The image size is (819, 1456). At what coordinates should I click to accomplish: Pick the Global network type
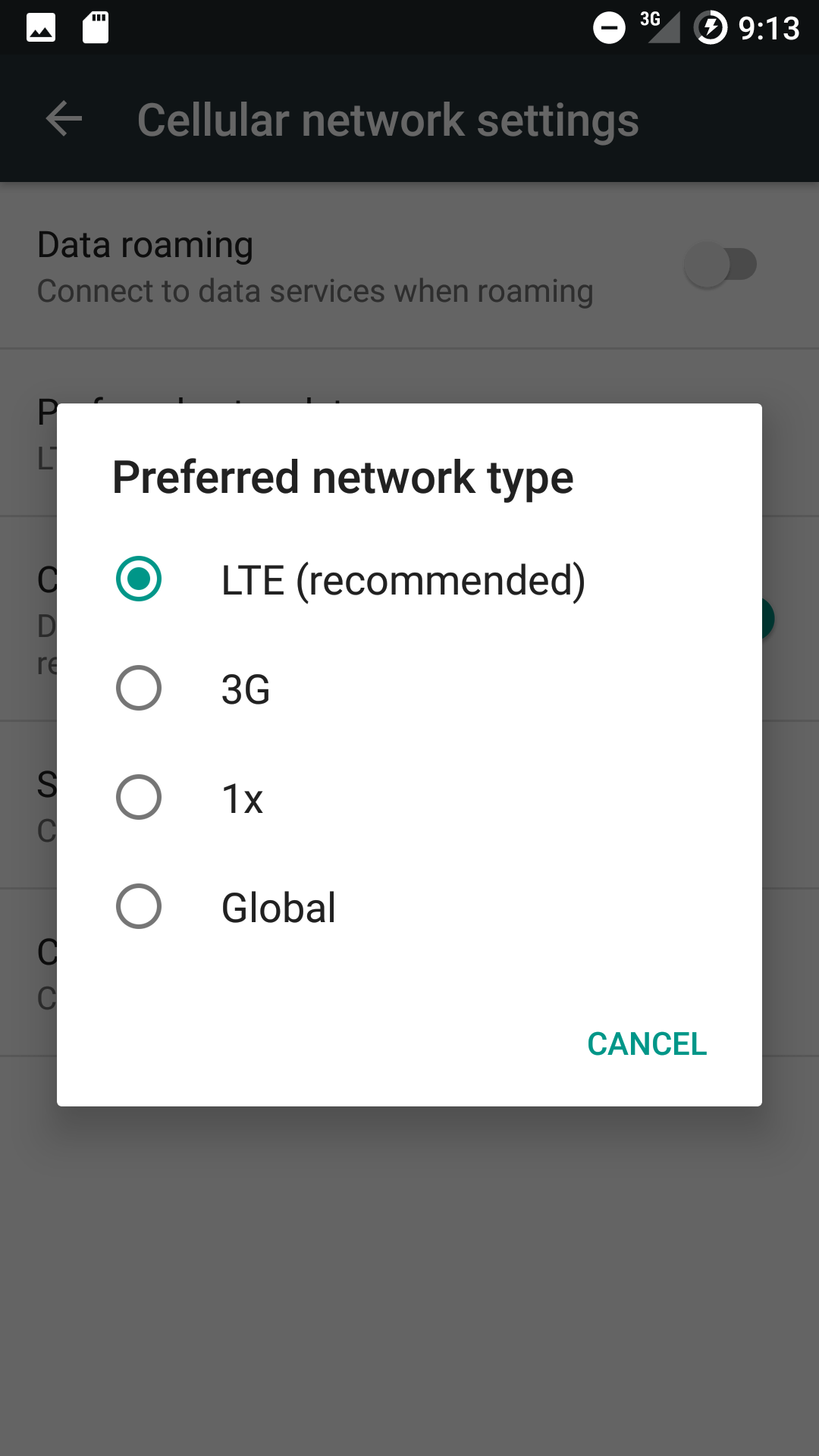409,907
